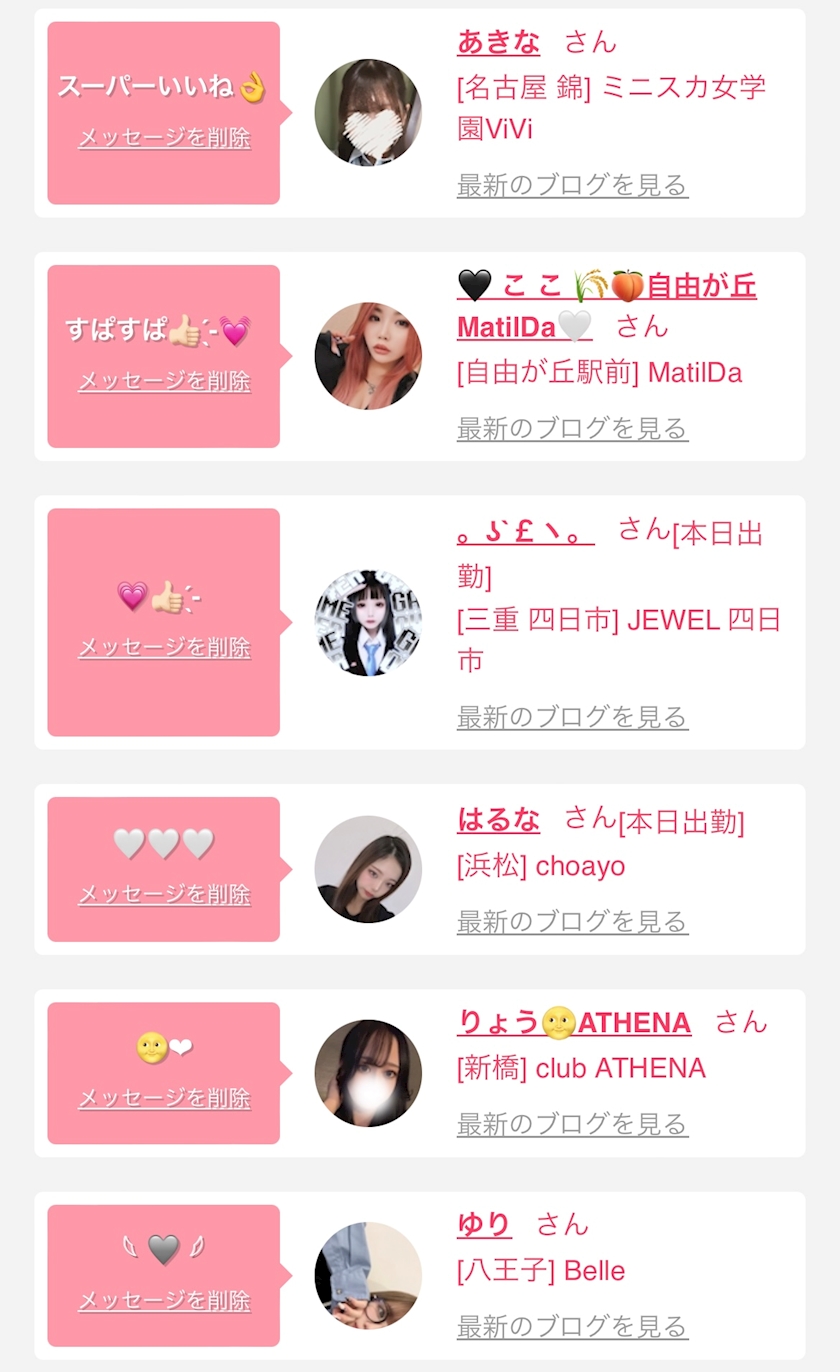Tap あきな's profile photo
The image size is (840, 1372).
coord(368,113)
